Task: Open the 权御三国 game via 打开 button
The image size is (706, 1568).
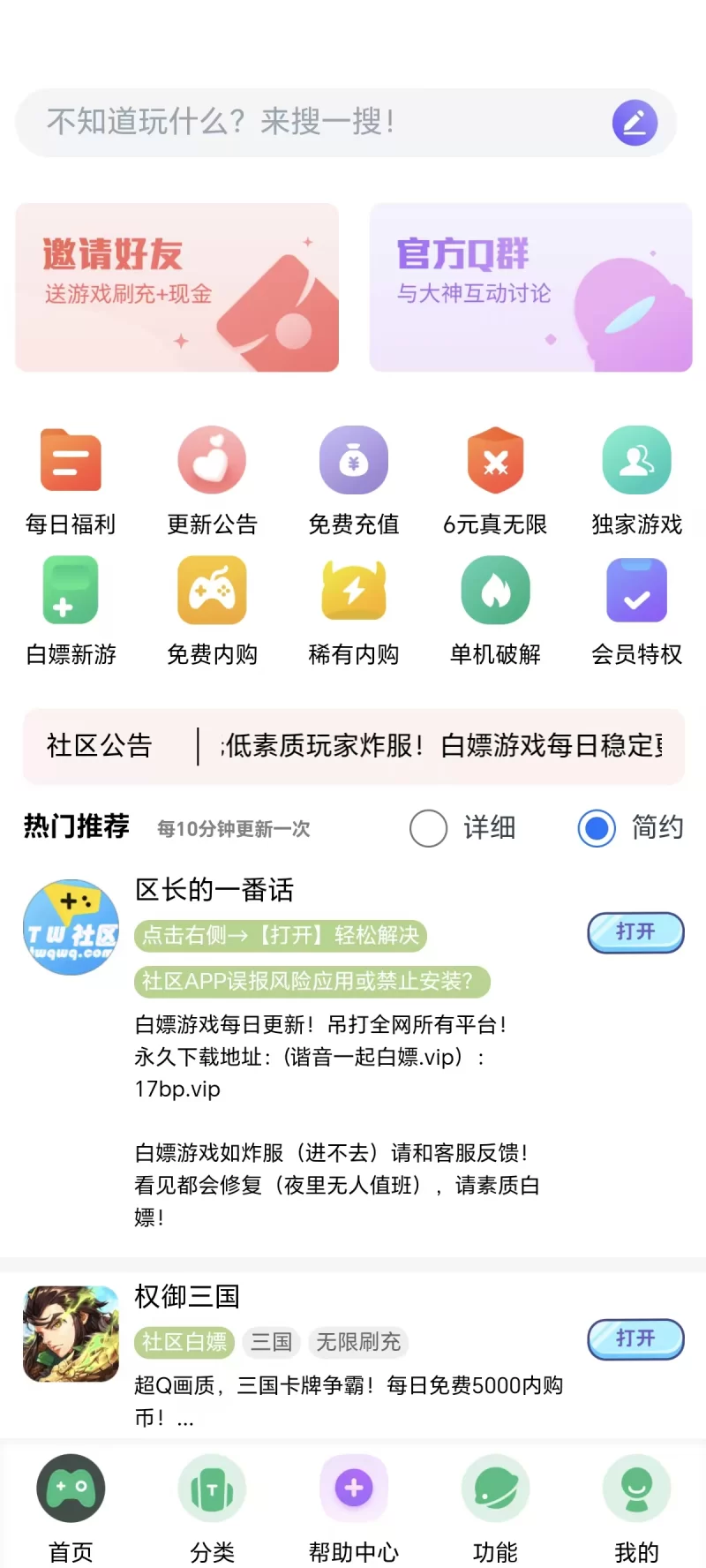Action: [635, 1339]
